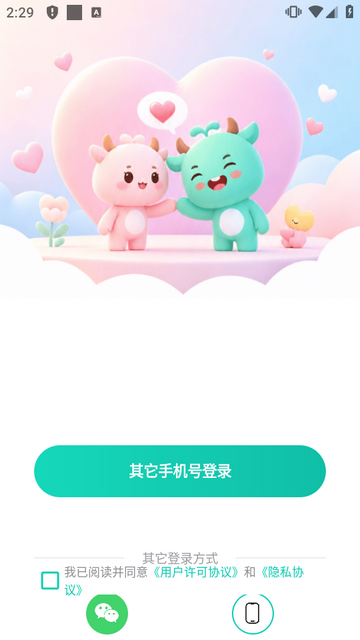Open the 《隐私协议》 link
Viewport: 360px width, 640px height.
click(282, 572)
